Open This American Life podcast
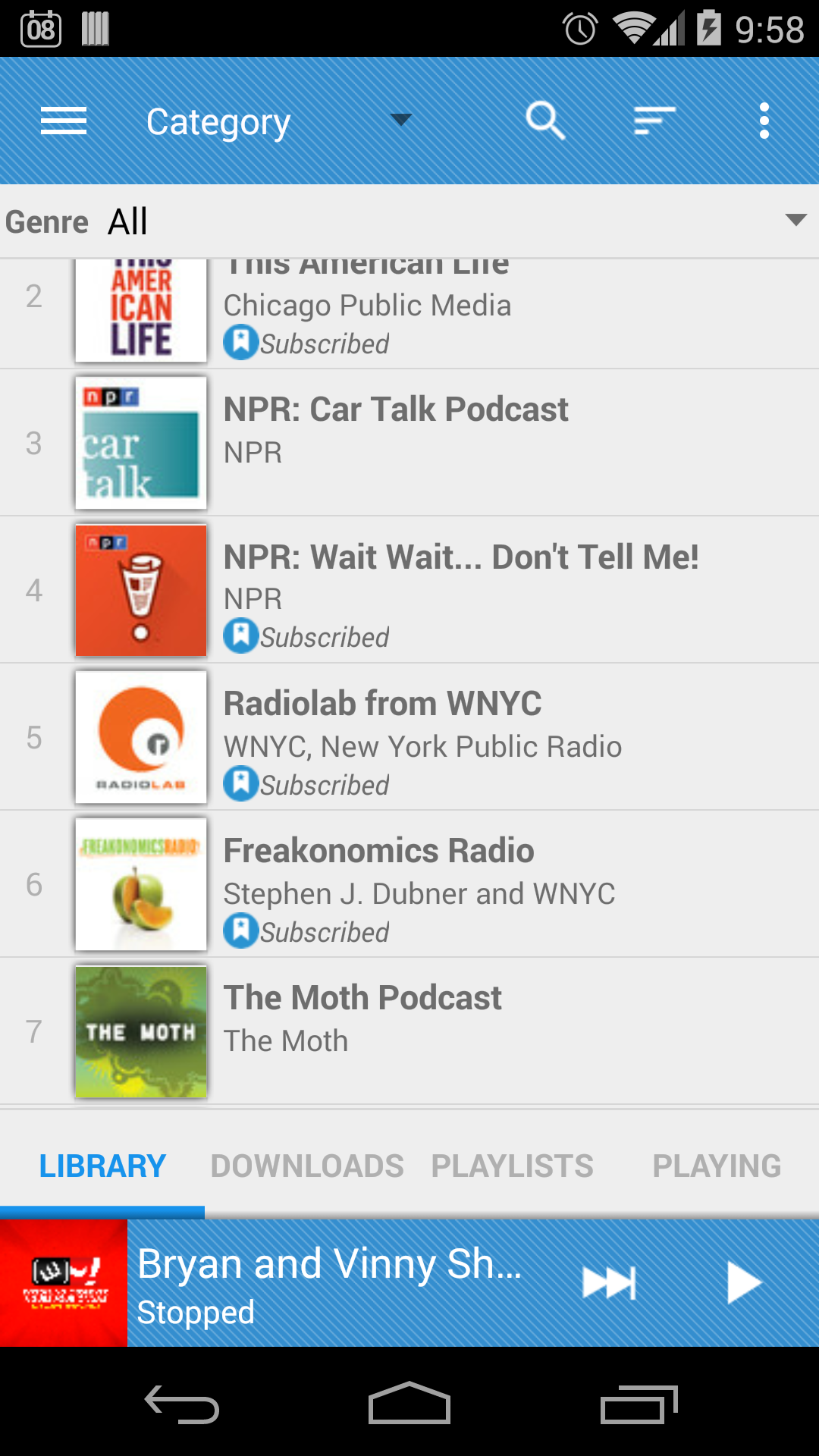The image size is (819, 1456). coord(409,314)
